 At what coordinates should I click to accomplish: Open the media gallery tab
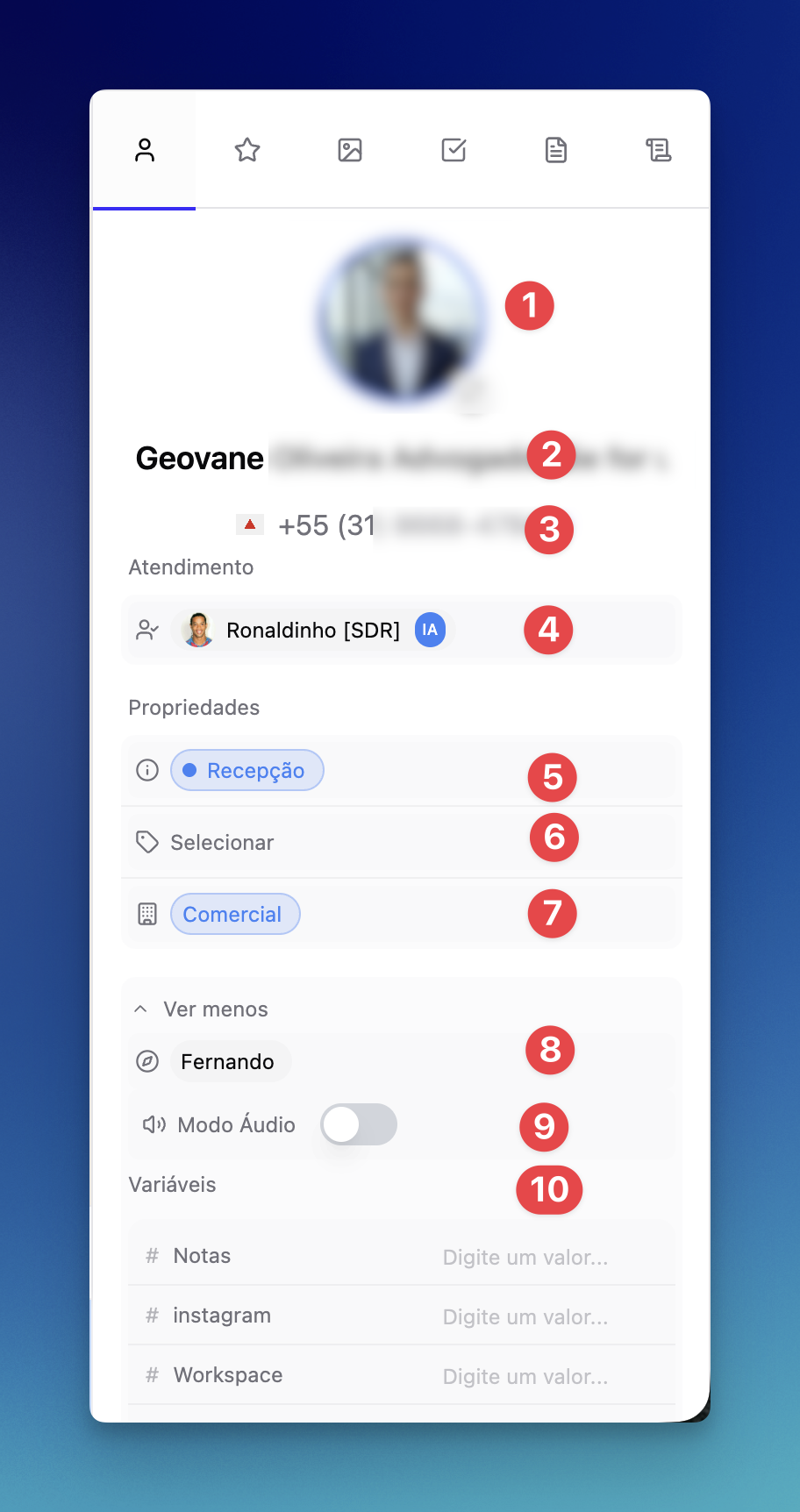(x=350, y=151)
